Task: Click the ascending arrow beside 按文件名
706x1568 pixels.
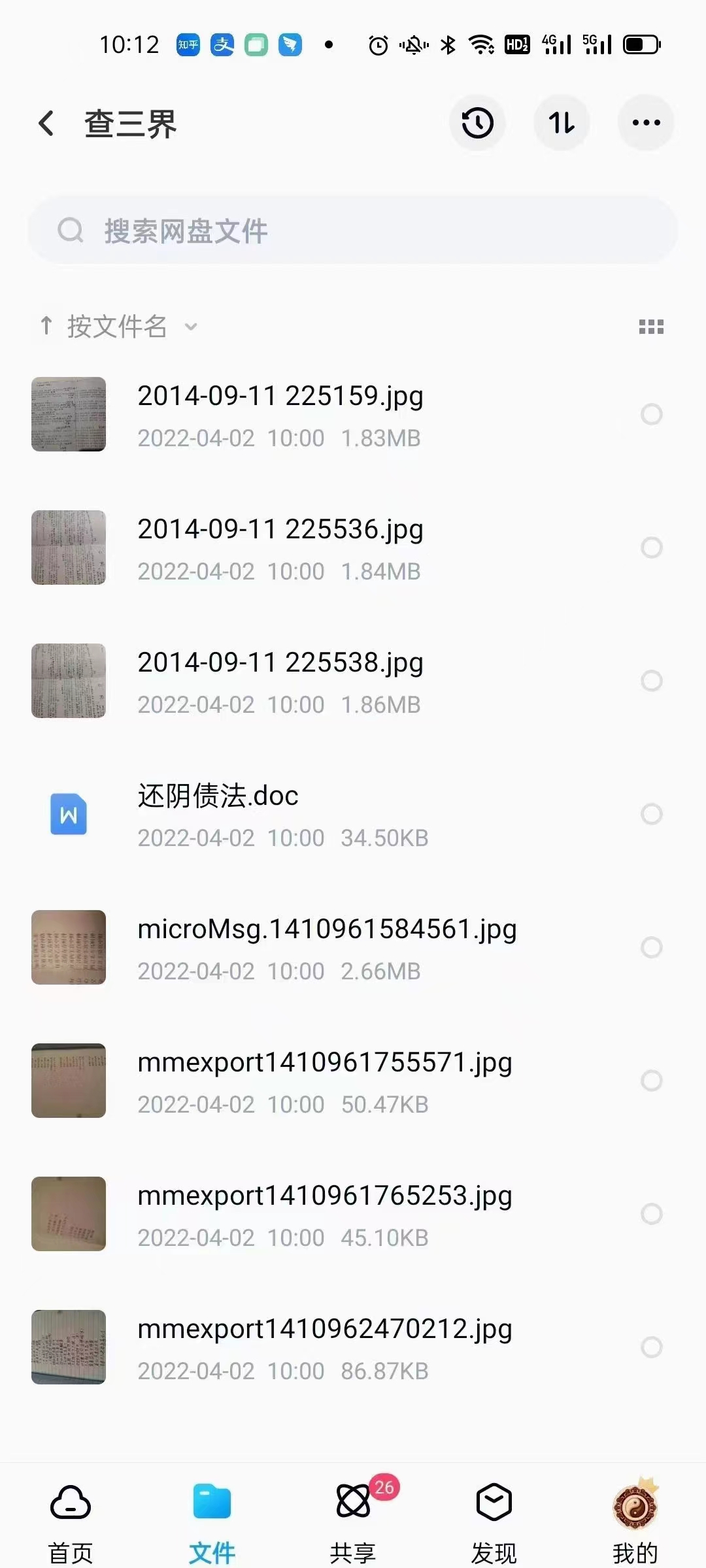Action: pos(46,327)
